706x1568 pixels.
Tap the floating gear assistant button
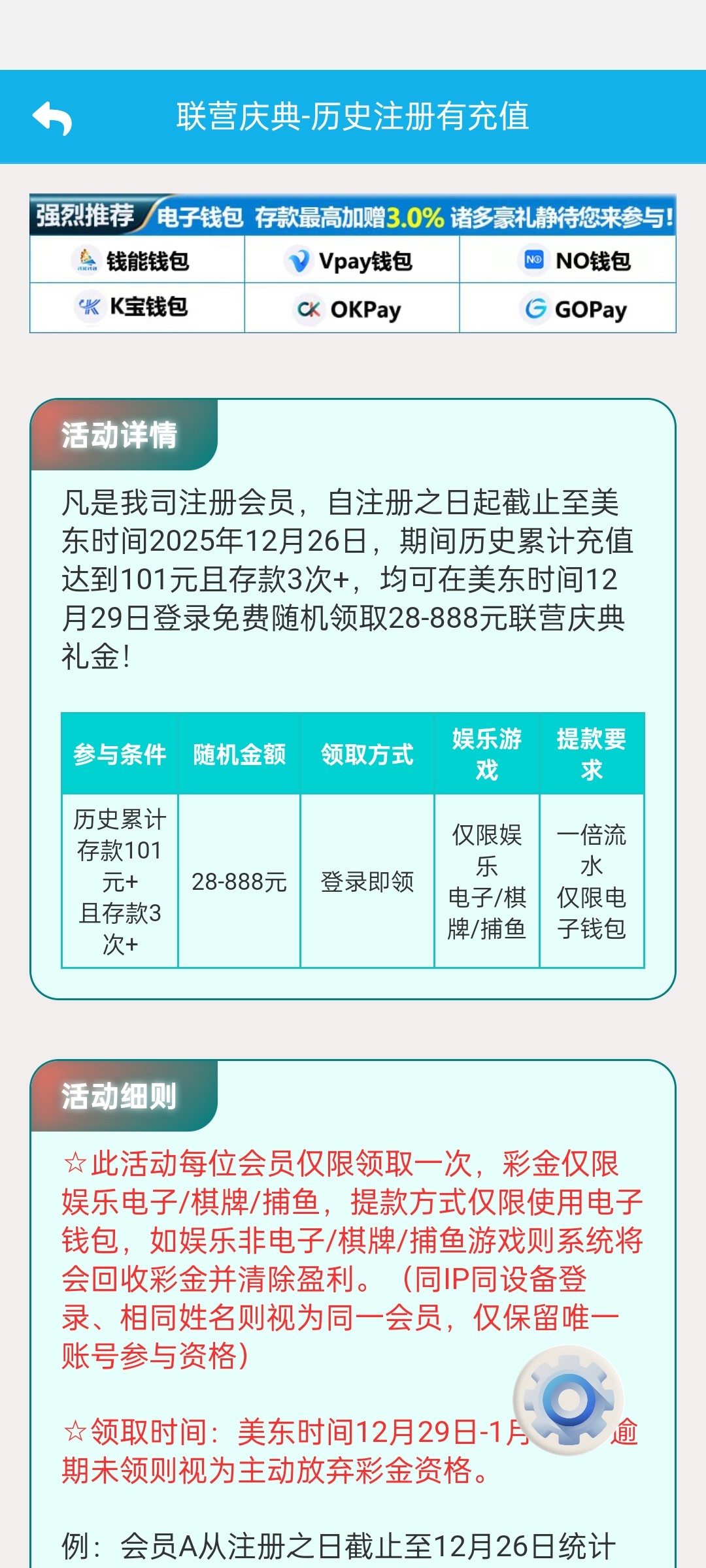(569, 1399)
